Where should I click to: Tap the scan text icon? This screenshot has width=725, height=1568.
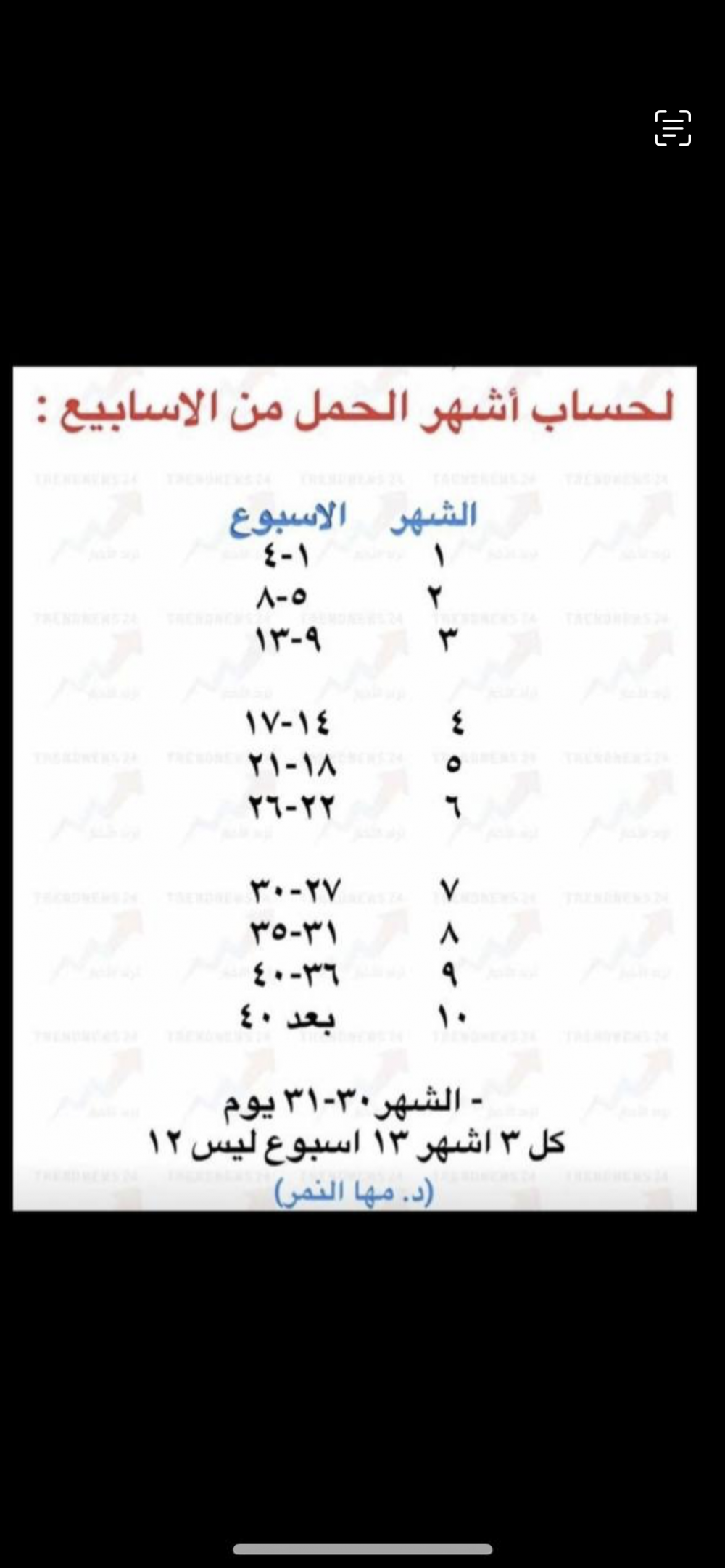pos(672,128)
